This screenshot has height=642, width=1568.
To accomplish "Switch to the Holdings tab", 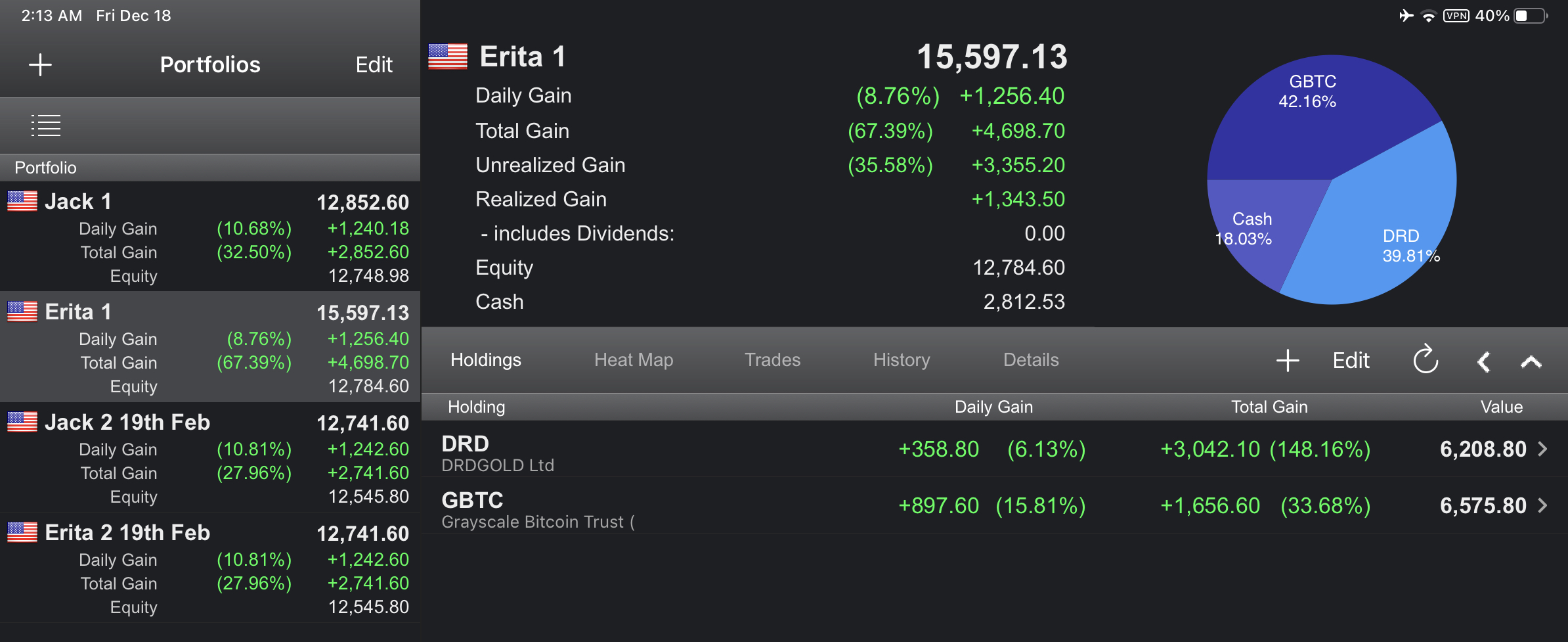I will 486,360.
